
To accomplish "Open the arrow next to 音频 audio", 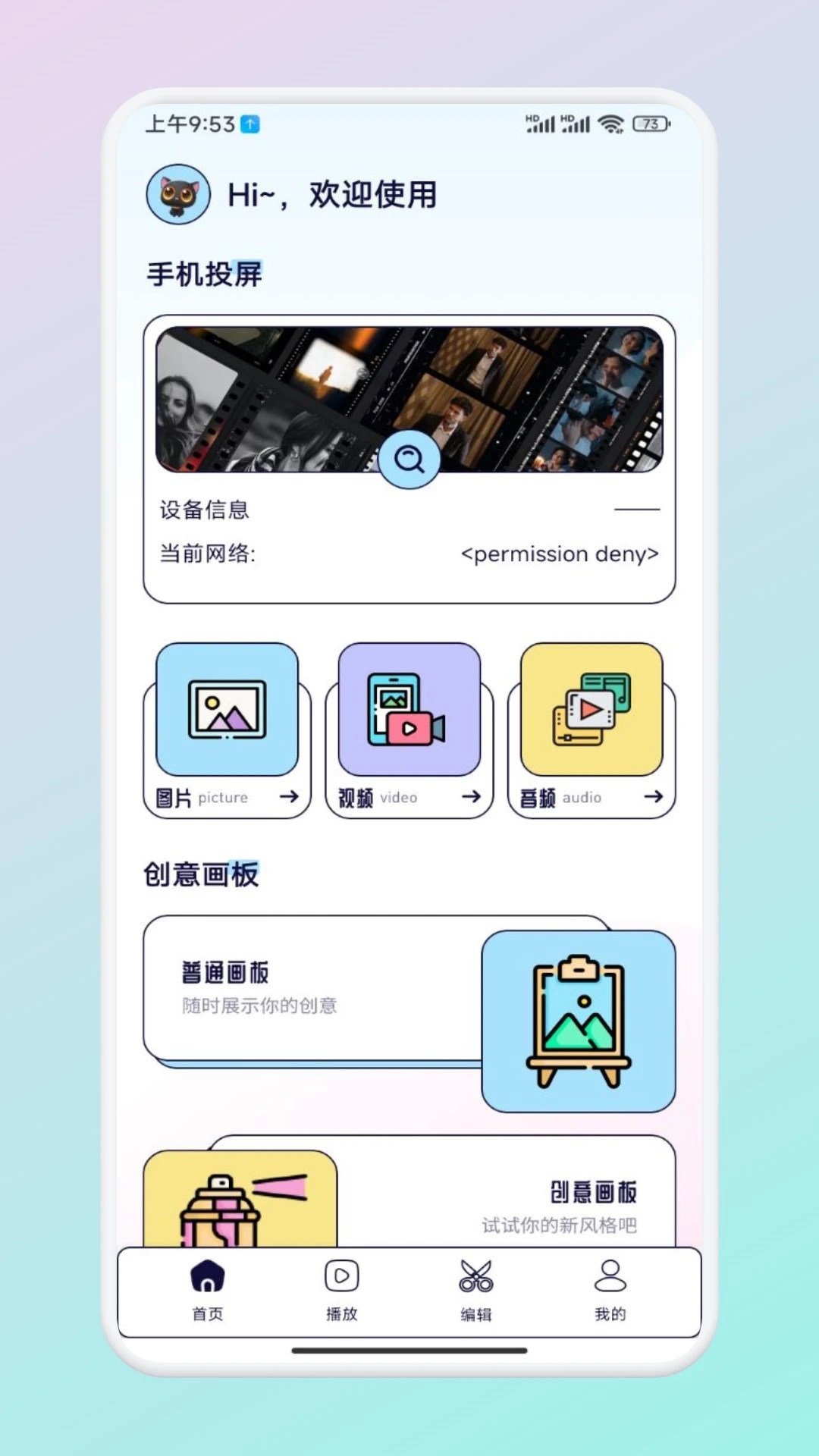I will pyautogui.click(x=653, y=797).
